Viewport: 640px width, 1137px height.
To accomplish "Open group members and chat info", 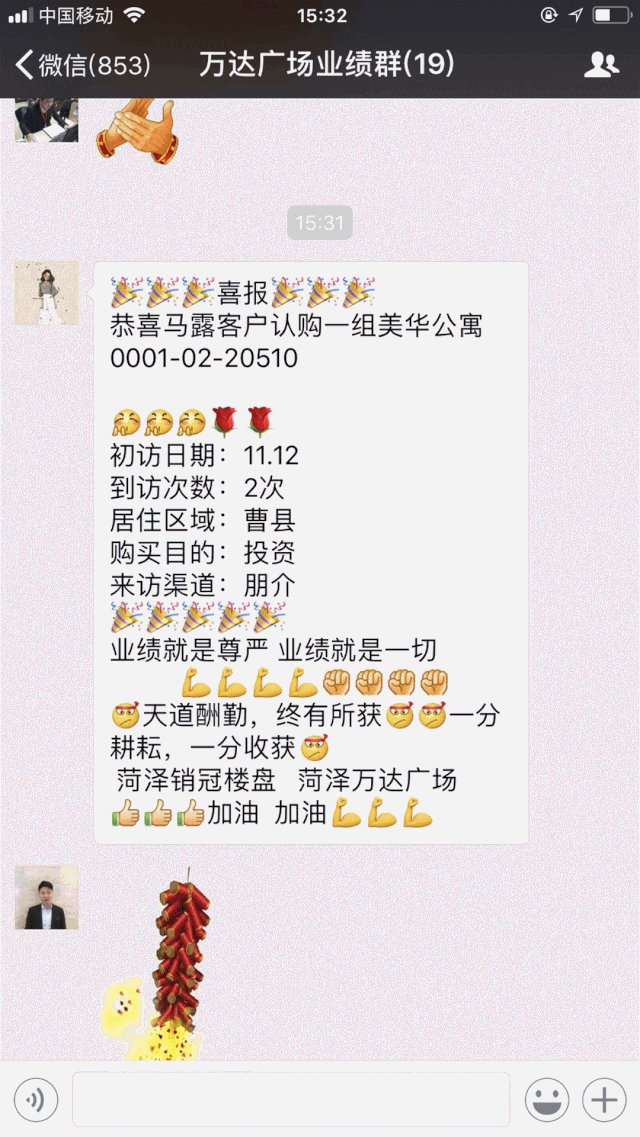I will coord(600,66).
